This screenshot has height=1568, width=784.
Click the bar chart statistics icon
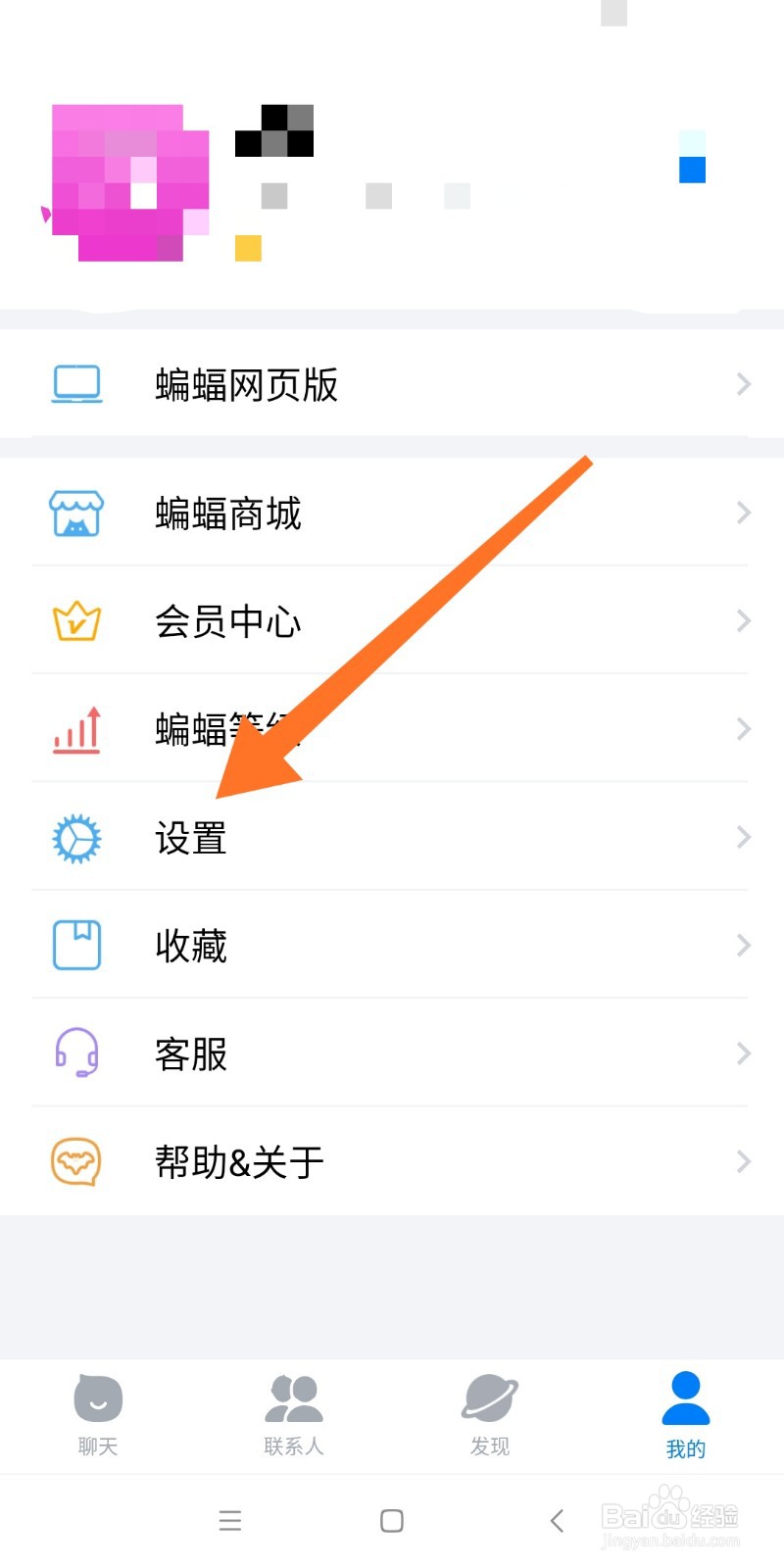coord(76,729)
